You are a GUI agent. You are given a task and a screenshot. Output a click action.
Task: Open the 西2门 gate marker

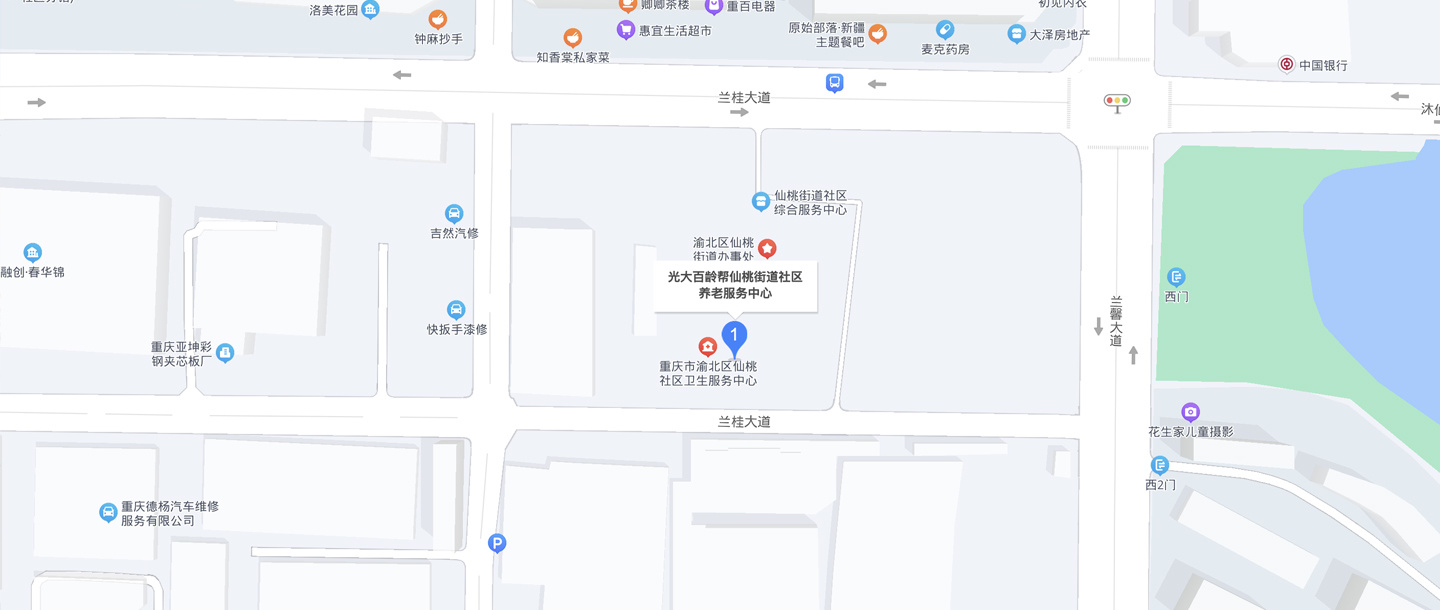click(1160, 465)
